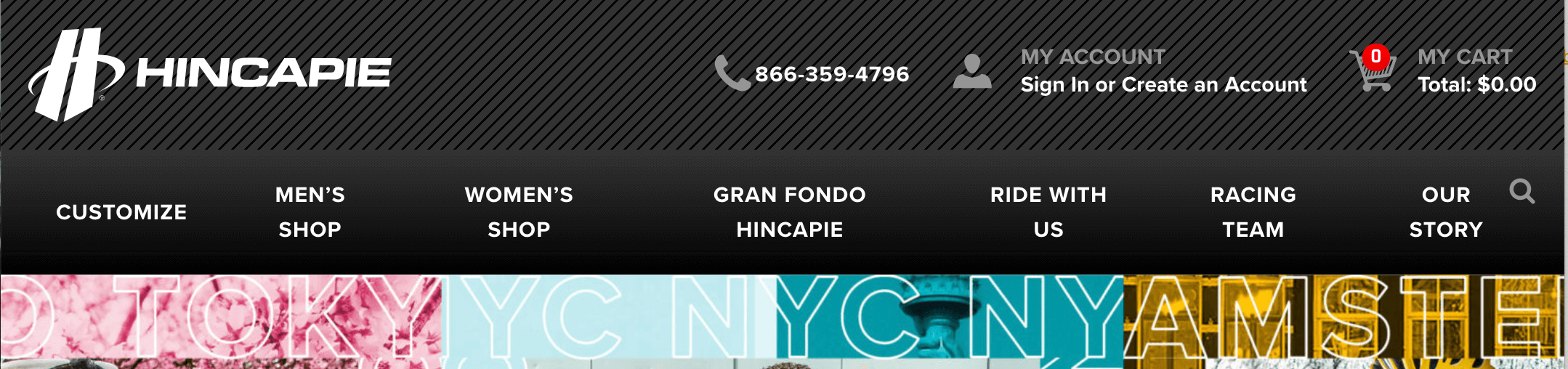Open the city collections hero banner
1568x369 pixels.
click(782, 321)
